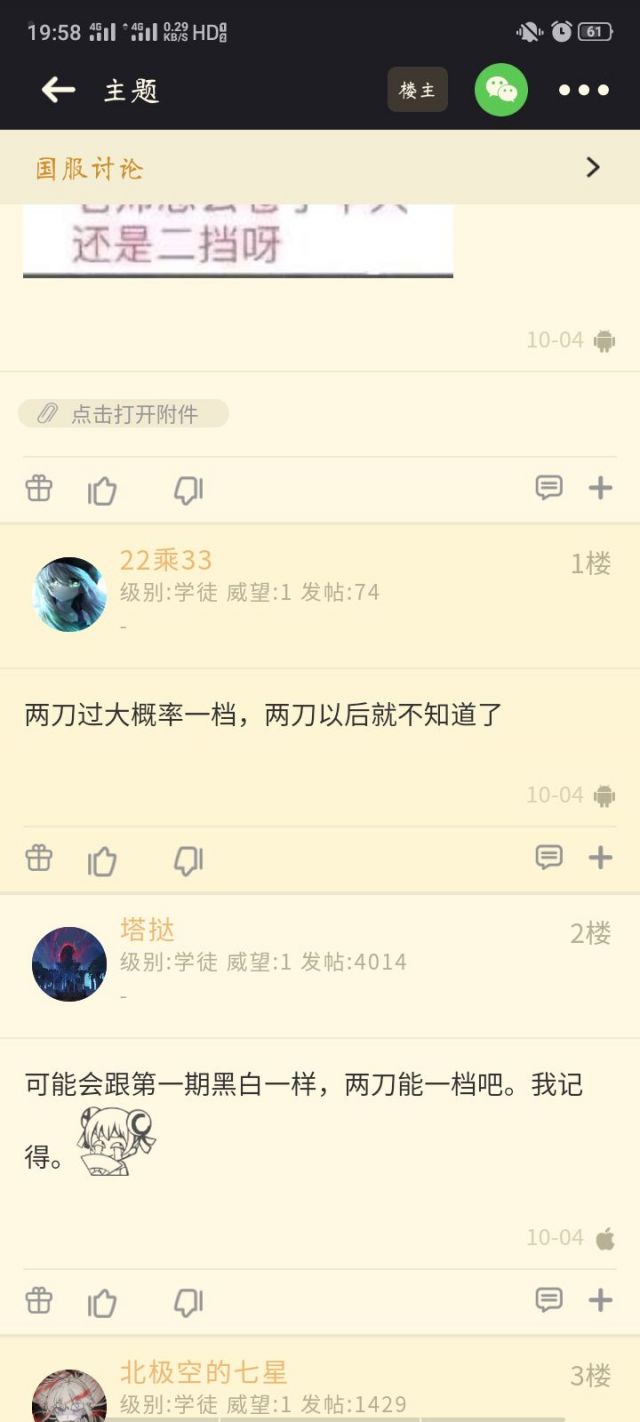Open the 国服讨论 forum section

click(x=320, y=168)
